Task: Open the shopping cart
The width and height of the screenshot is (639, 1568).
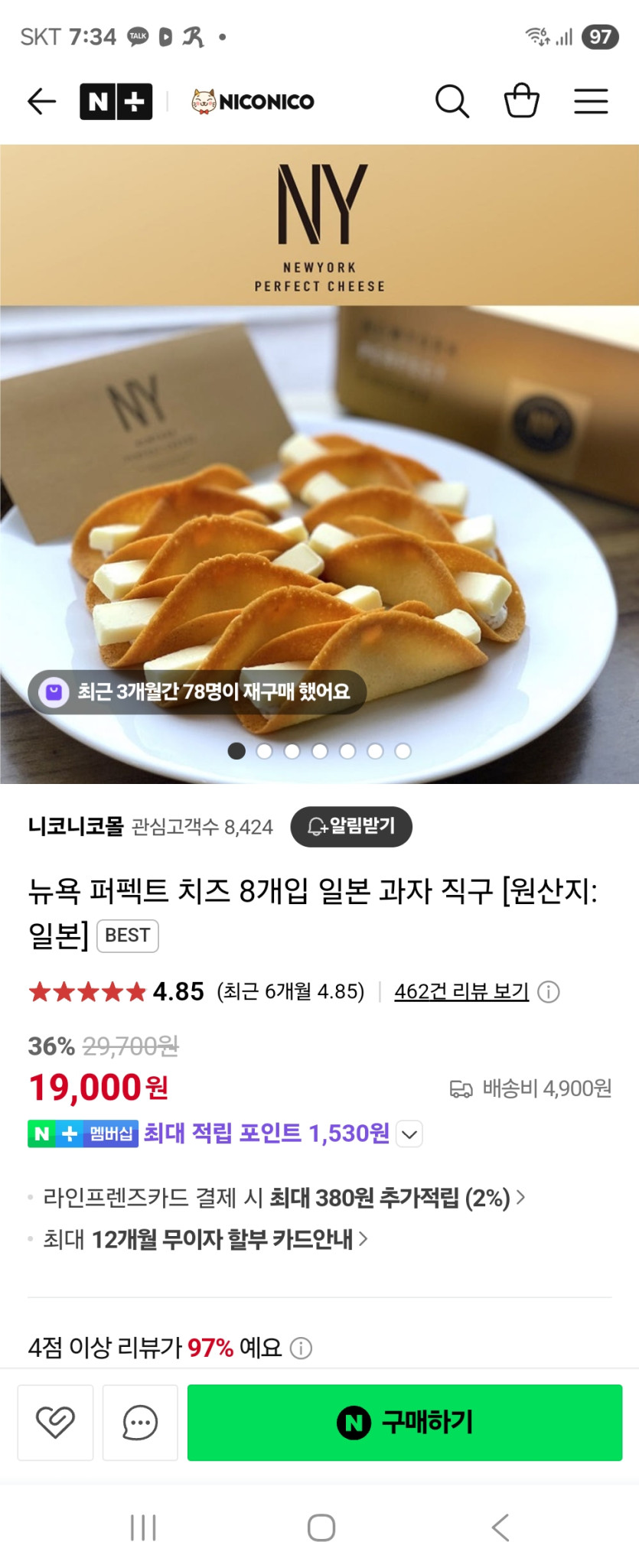Action: 521,101
